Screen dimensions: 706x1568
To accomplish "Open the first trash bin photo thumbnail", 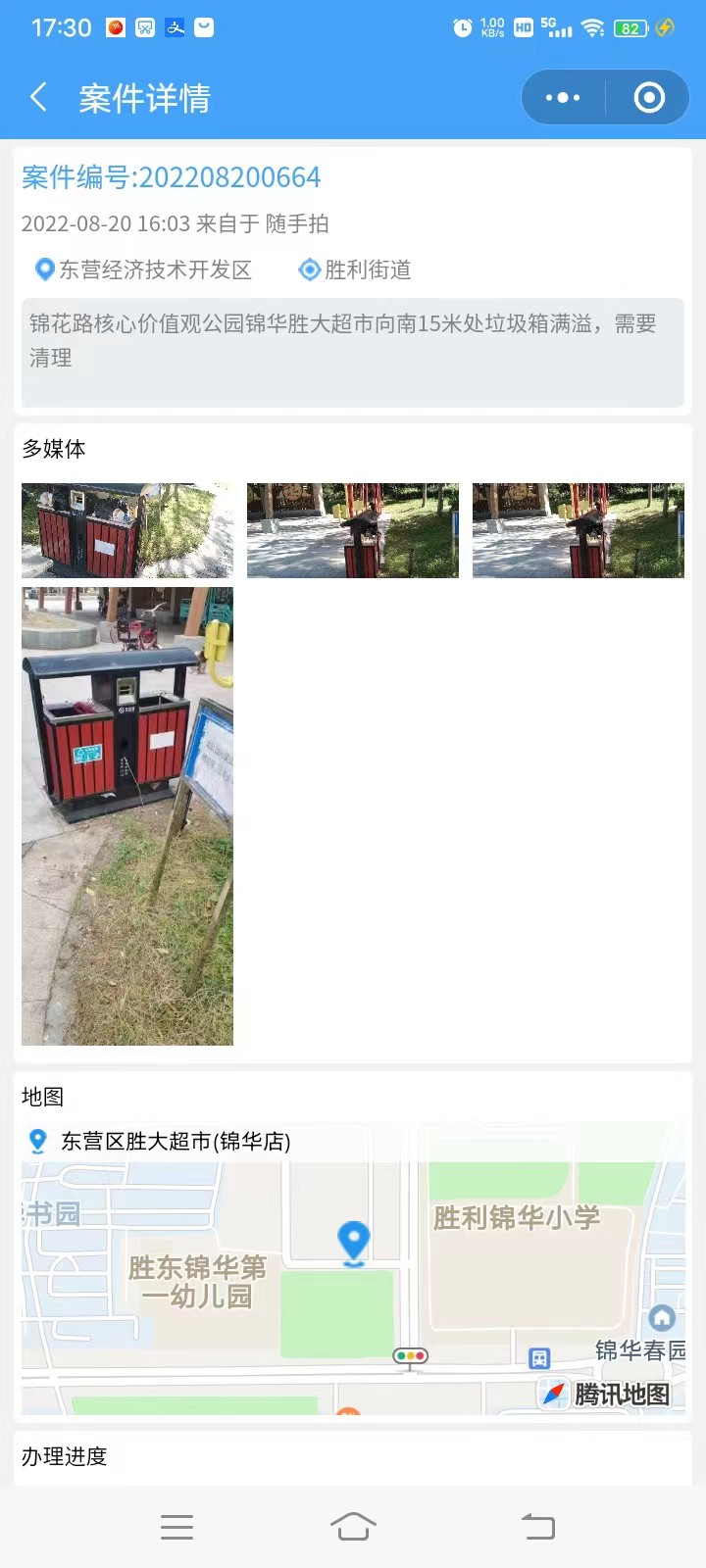I will [x=127, y=530].
